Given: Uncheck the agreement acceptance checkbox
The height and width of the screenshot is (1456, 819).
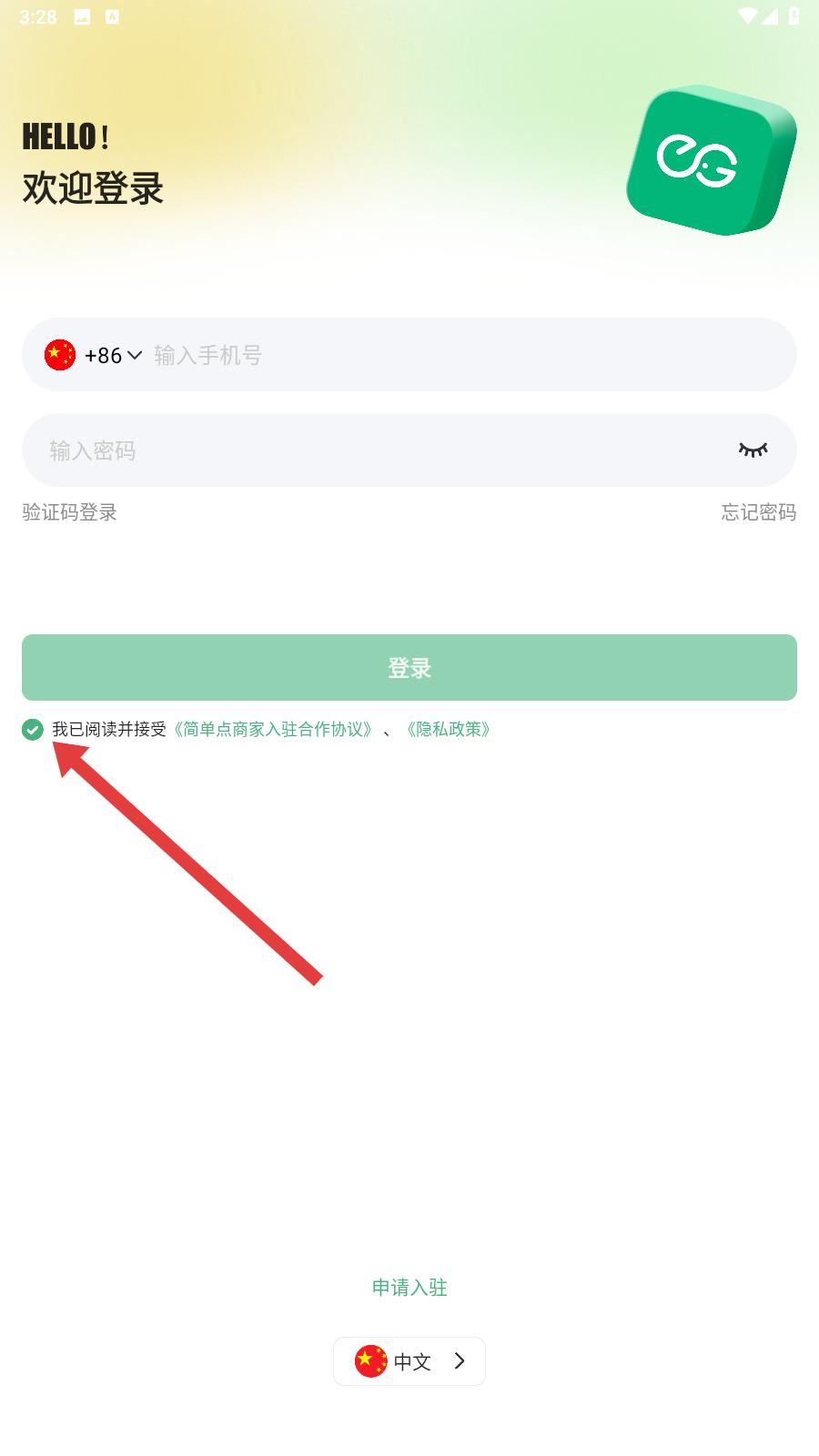Looking at the screenshot, I should 33,730.
